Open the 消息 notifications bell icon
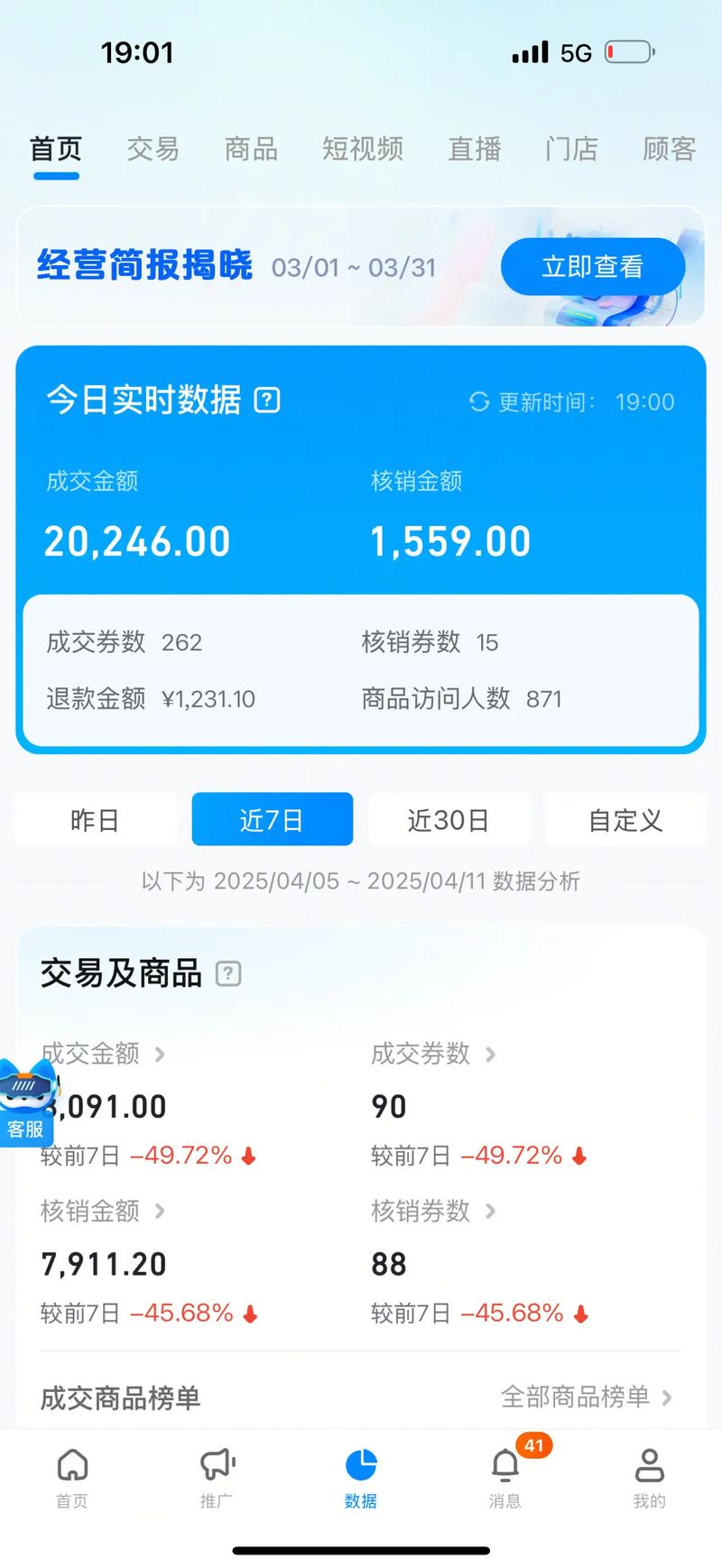Viewport: 722px width, 1568px height. point(505,1468)
